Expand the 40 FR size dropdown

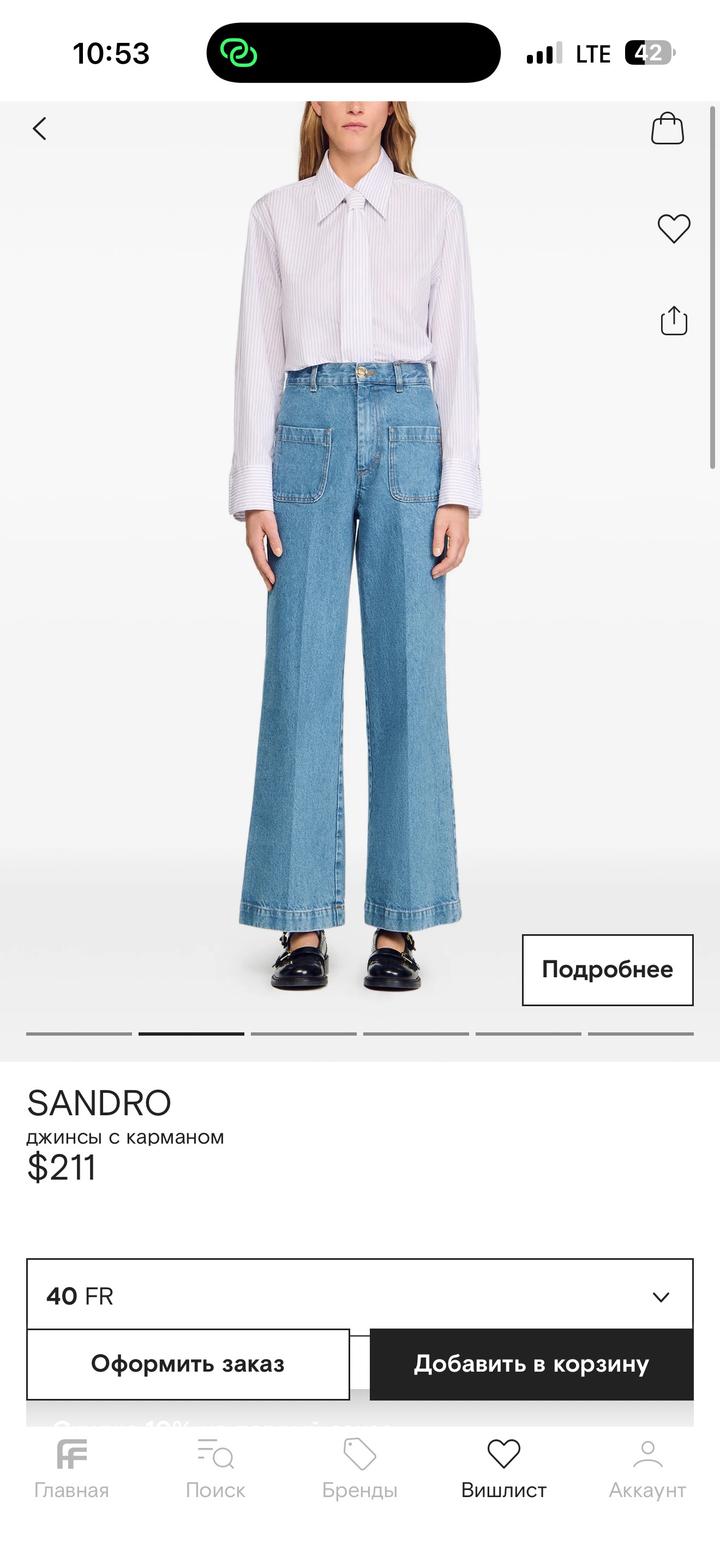(359, 1295)
